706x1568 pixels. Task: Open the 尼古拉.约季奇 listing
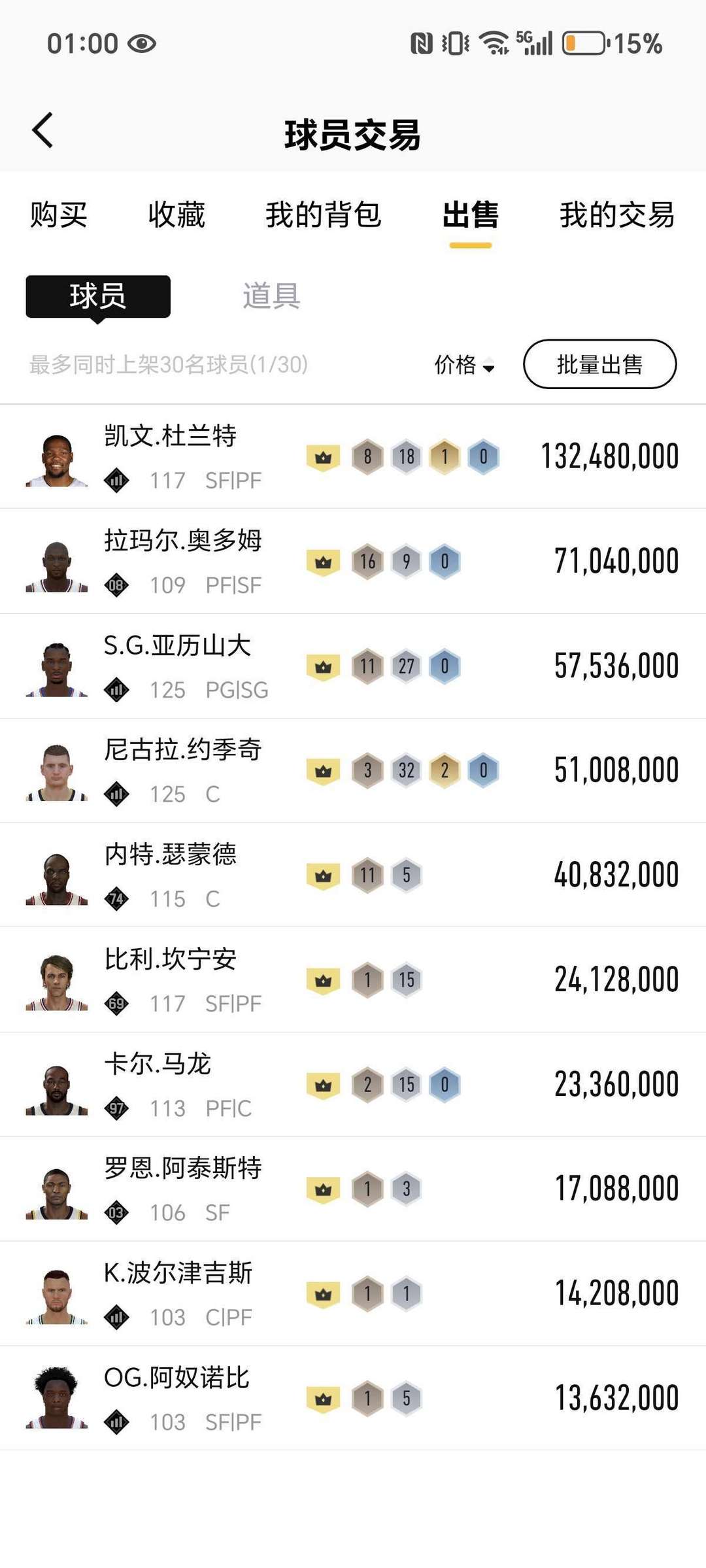pyautogui.click(x=353, y=770)
